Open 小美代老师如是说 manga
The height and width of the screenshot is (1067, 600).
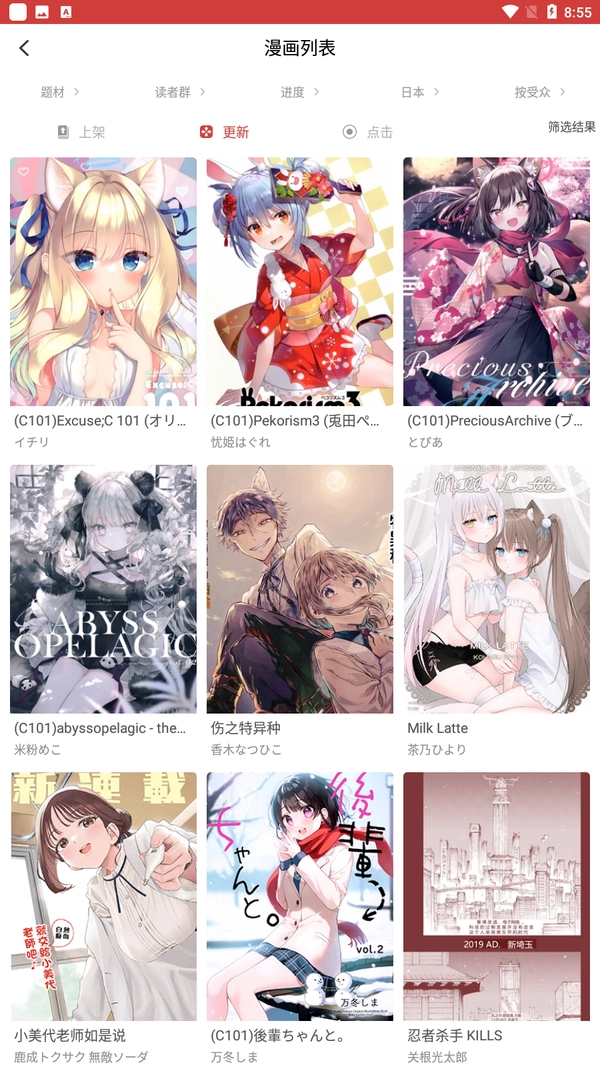pos(103,895)
